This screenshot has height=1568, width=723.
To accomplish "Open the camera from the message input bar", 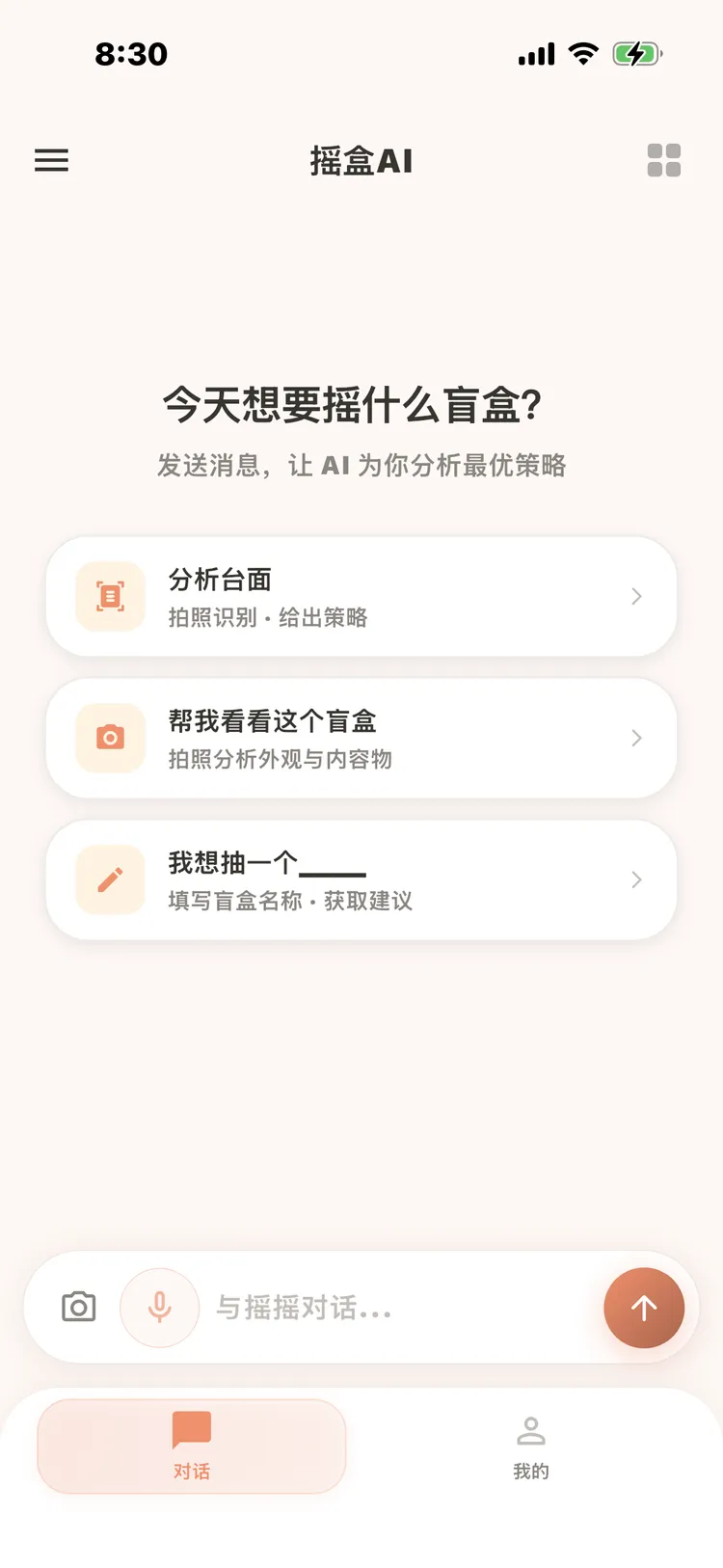I will point(78,1307).
